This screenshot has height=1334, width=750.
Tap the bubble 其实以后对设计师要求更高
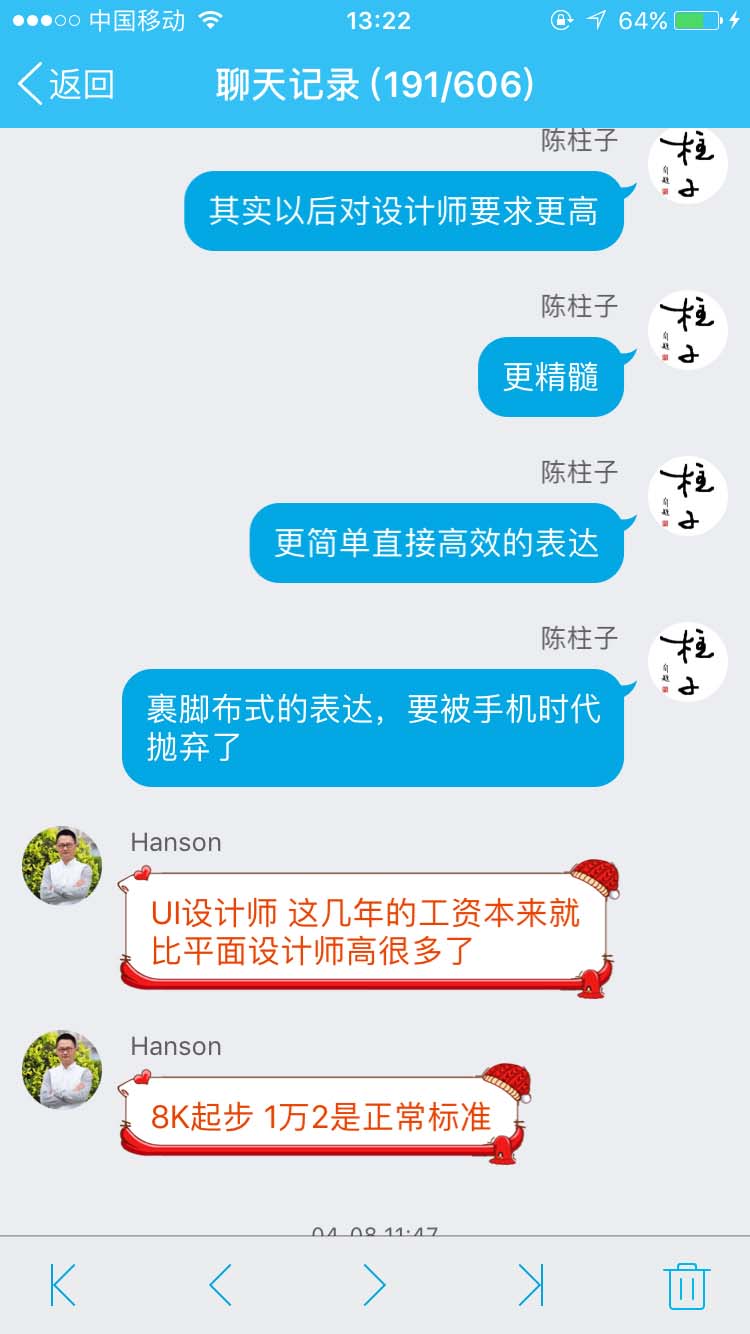[x=403, y=211]
